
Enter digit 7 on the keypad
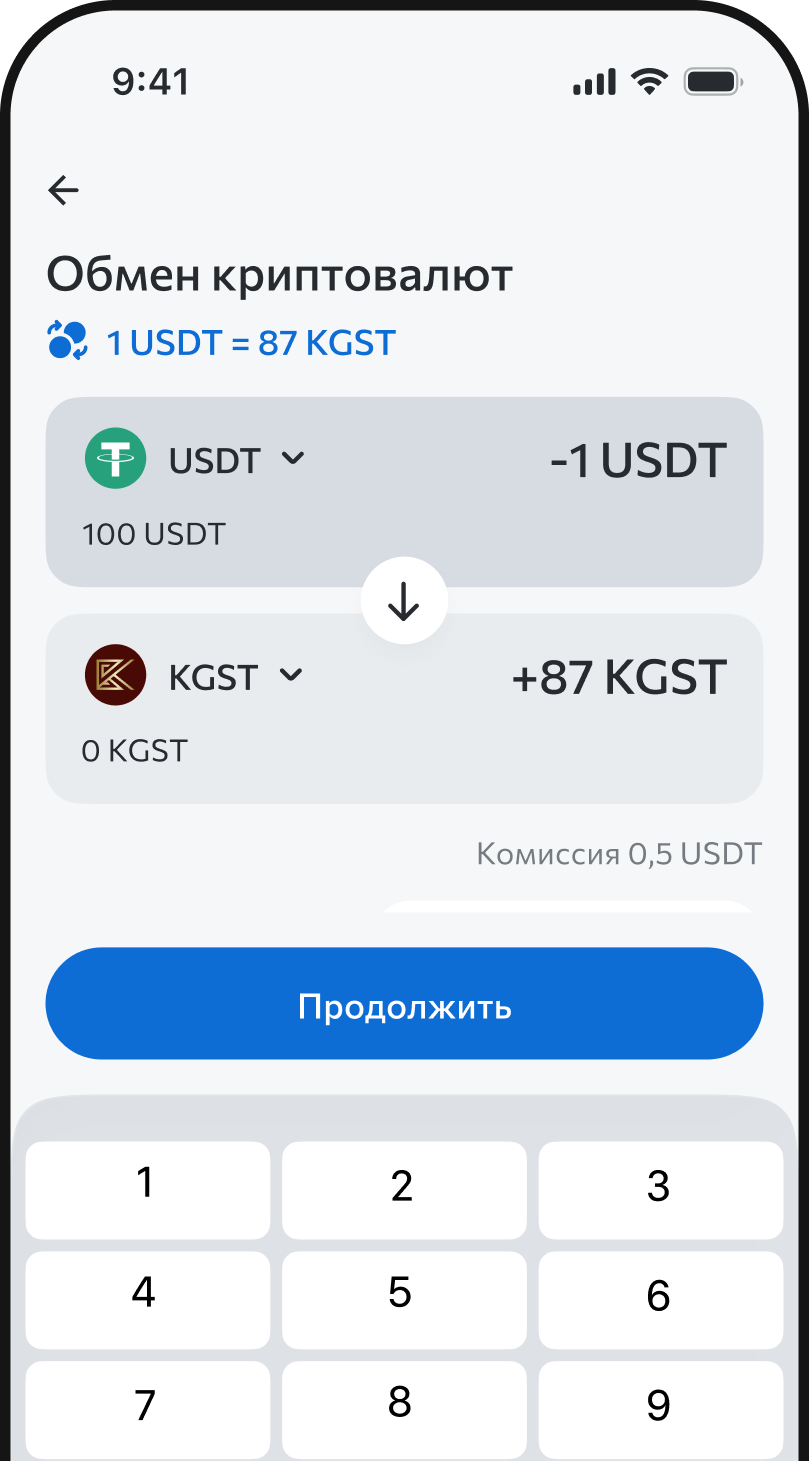point(147,1407)
